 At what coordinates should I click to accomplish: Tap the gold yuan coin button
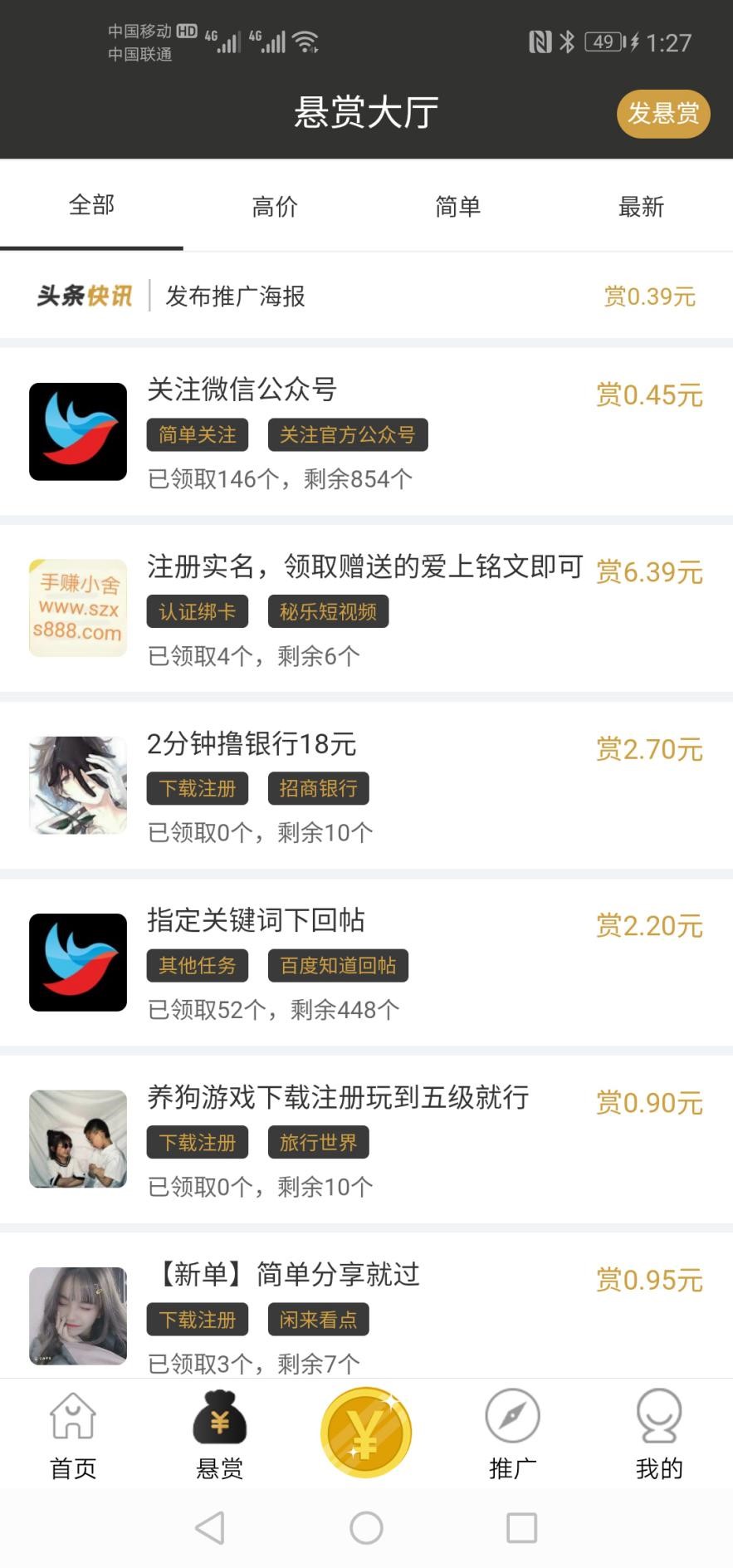pyautogui.click(x=366, y=1433)
